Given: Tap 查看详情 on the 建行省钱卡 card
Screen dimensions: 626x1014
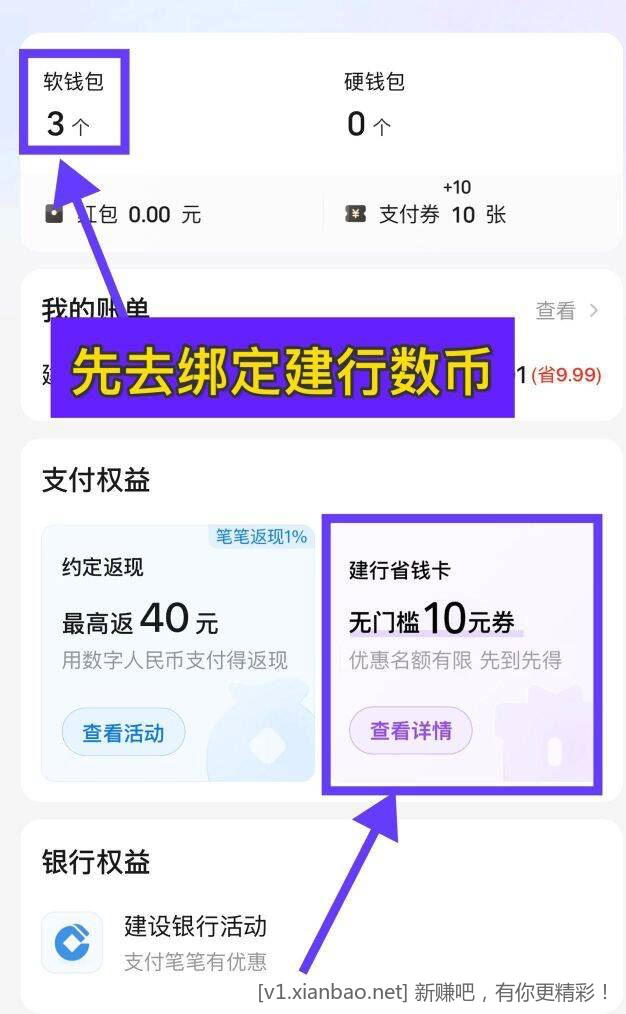Looking at the screenshot, I should coord(410,731).
